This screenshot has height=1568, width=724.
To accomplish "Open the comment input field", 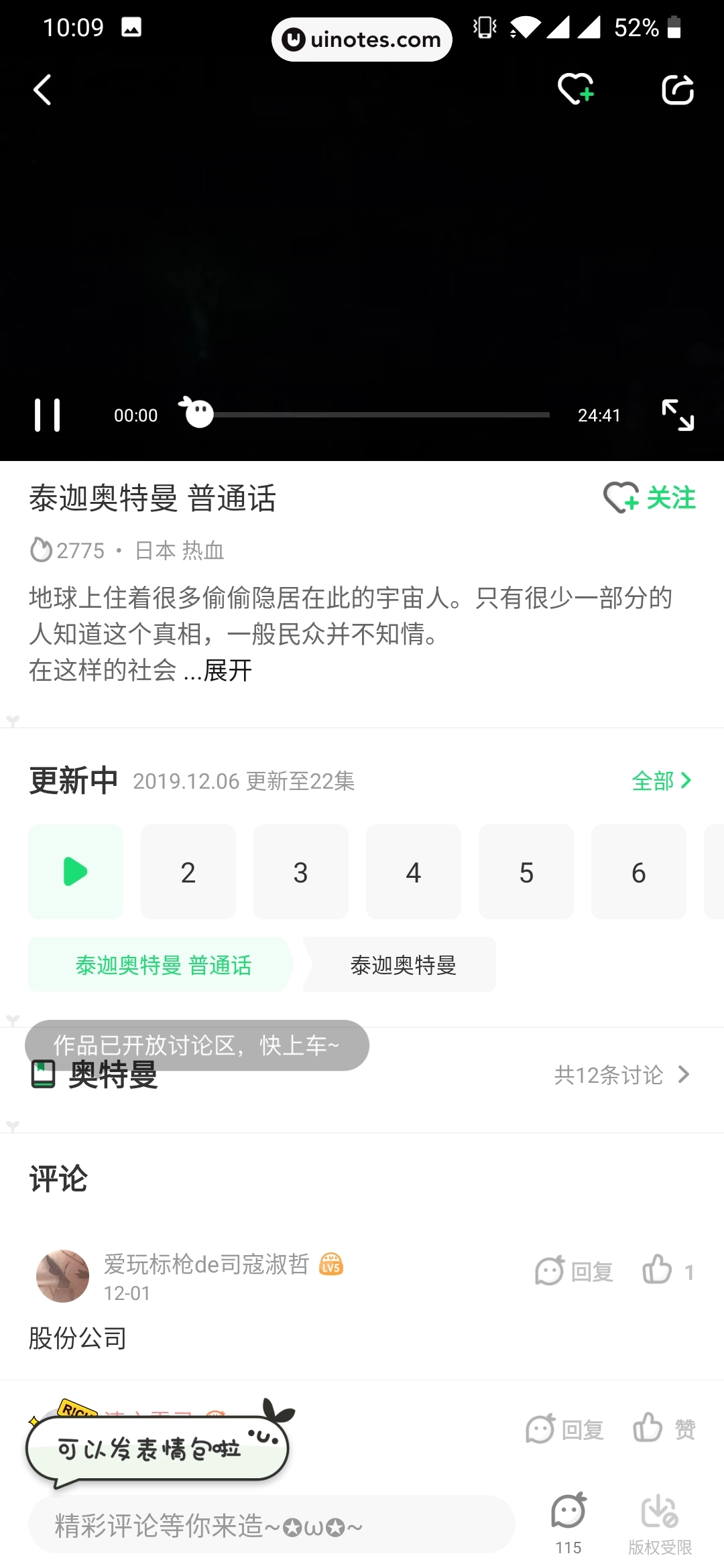I will 271,1526.
